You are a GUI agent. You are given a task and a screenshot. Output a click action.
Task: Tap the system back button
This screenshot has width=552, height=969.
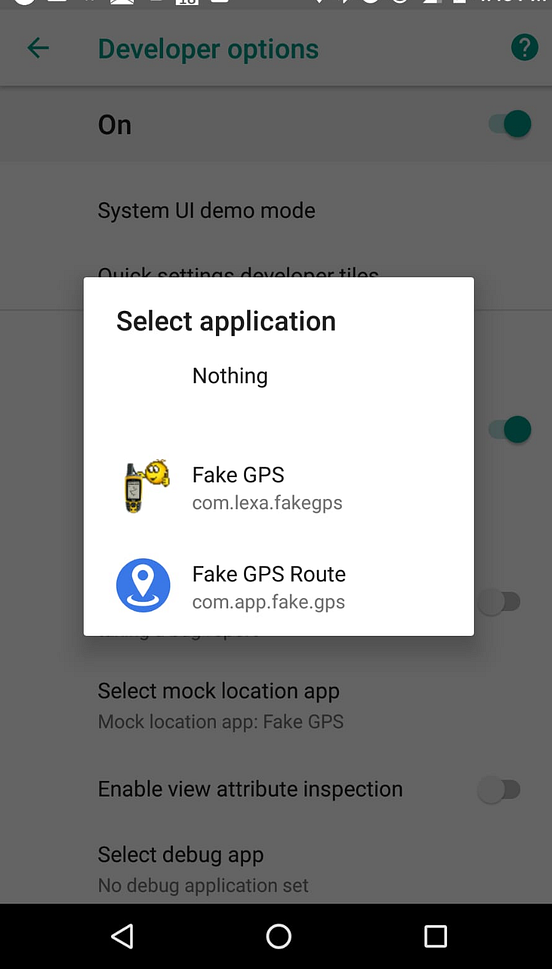(122, 936)
